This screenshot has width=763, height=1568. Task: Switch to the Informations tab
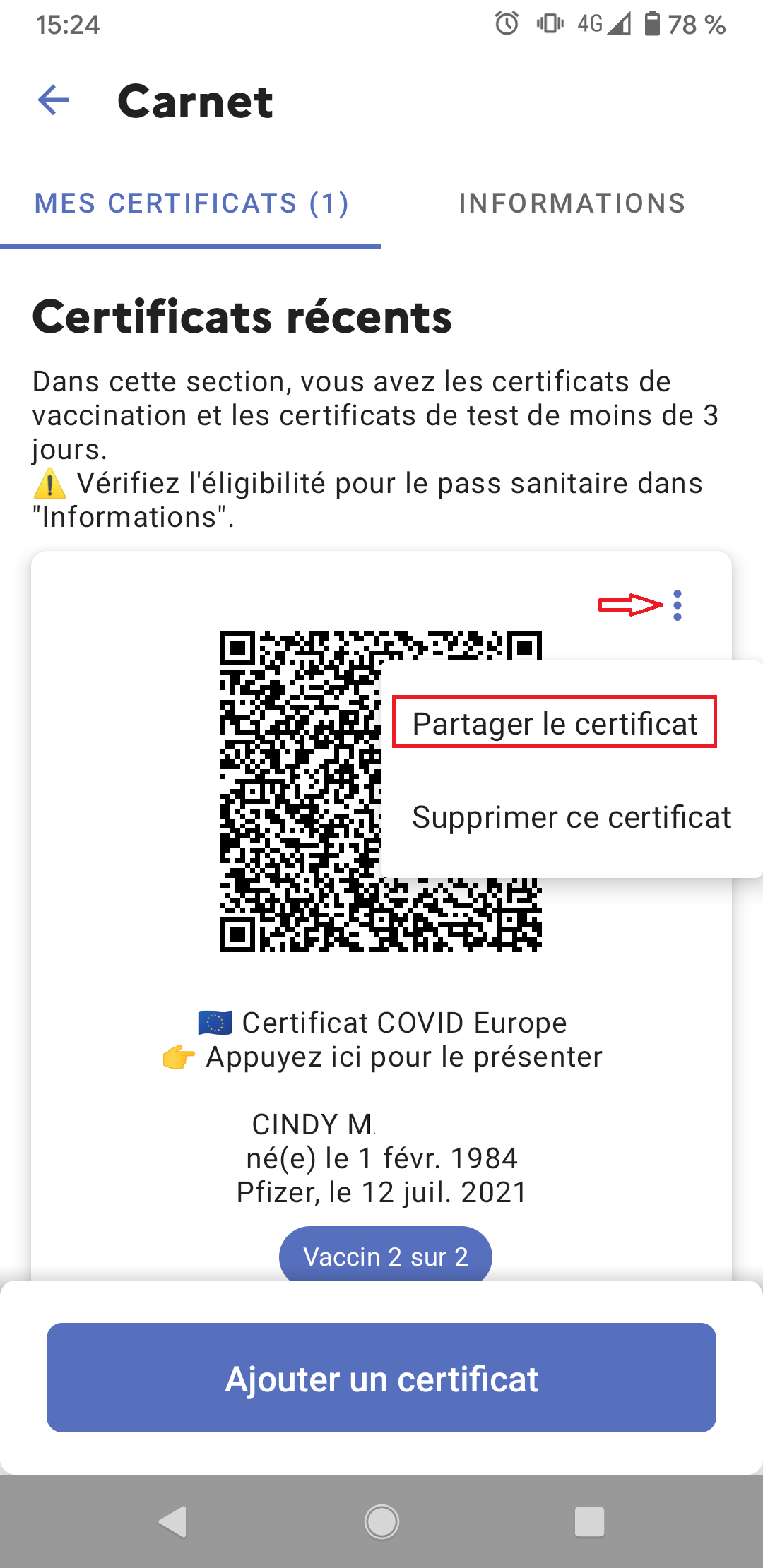572,203
